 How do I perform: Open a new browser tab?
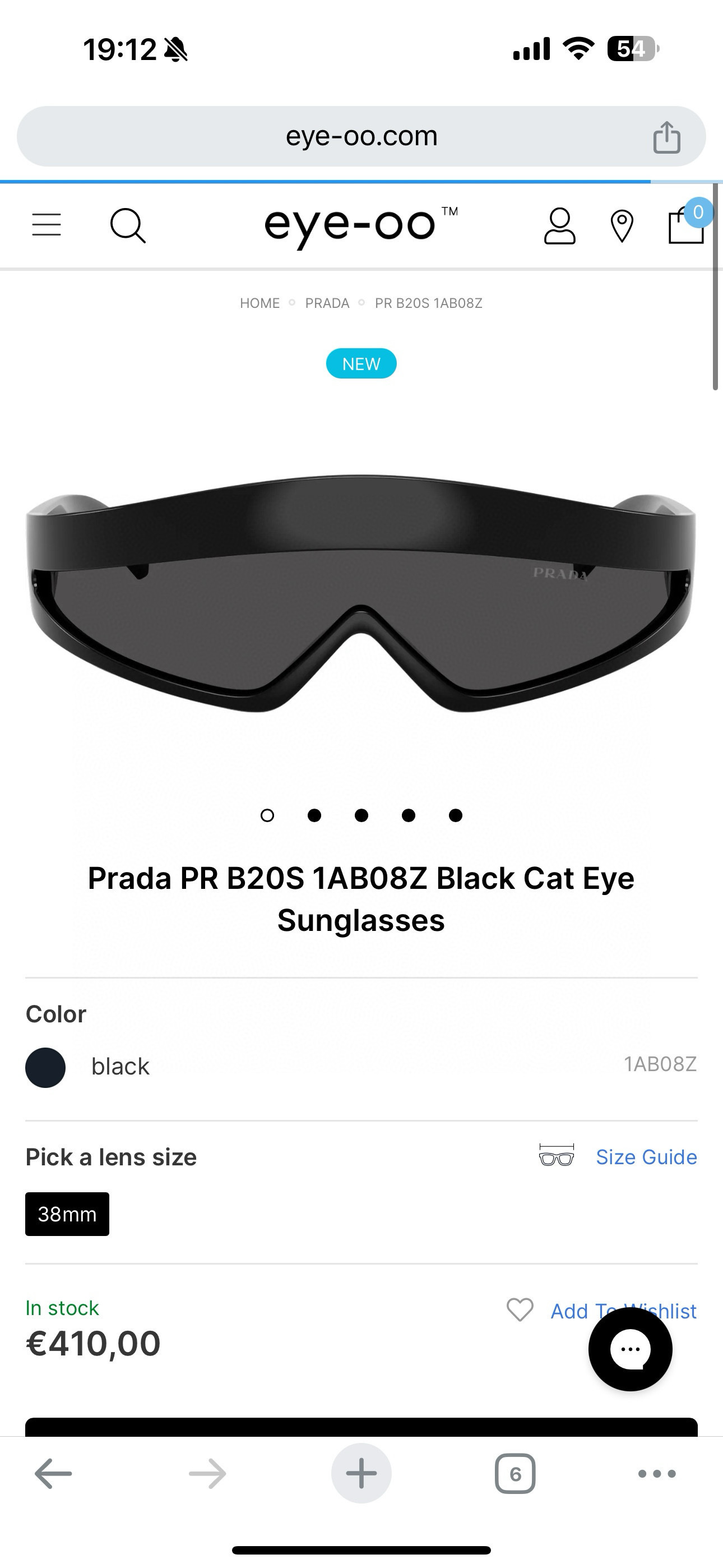361,1474
